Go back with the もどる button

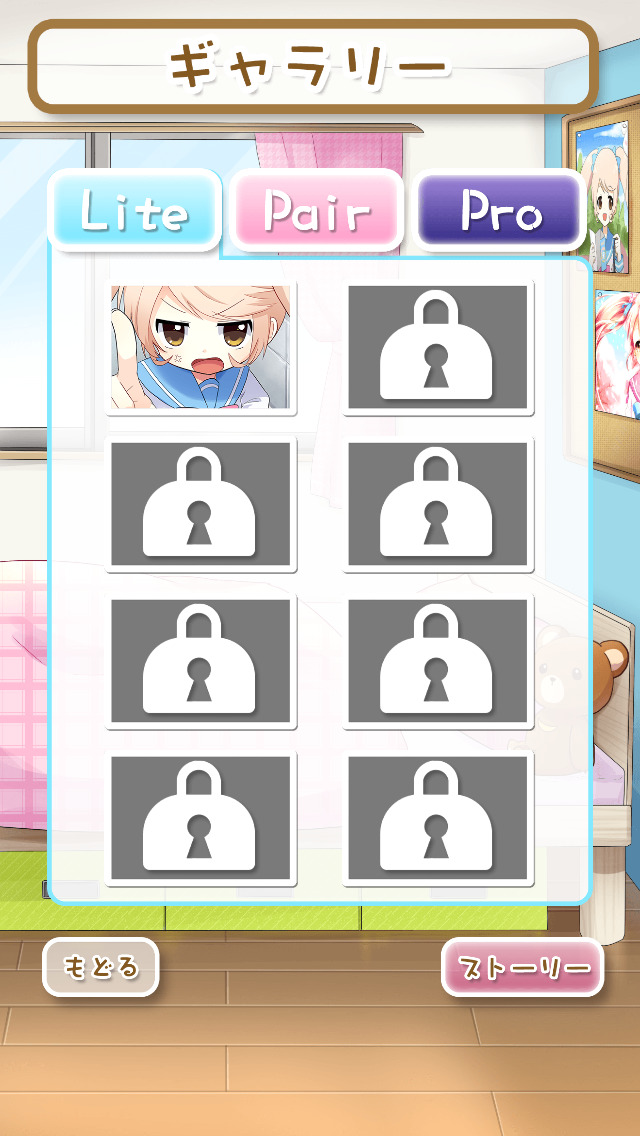[x=101, y=967]
